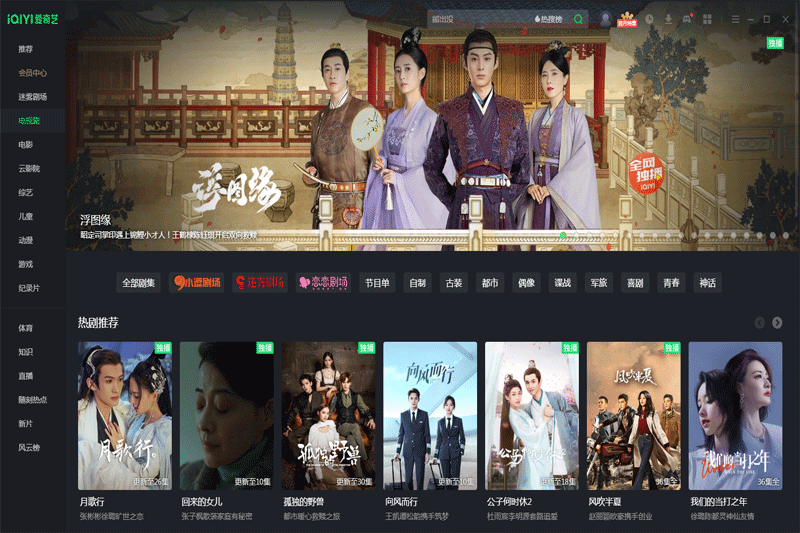This screenshot has width=800, height=533.
Task: Open the user avatar profile
Action: tap(606, 19)
